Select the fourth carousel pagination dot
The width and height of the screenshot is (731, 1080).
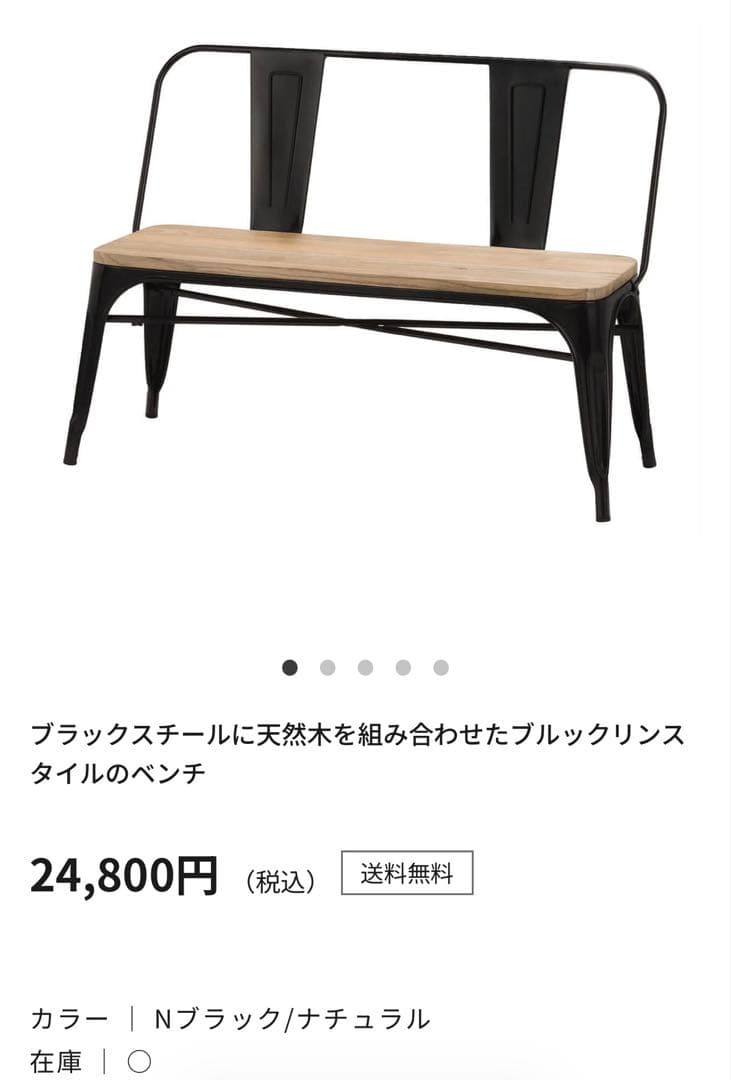pyautogui.click(x=404, y=665)
